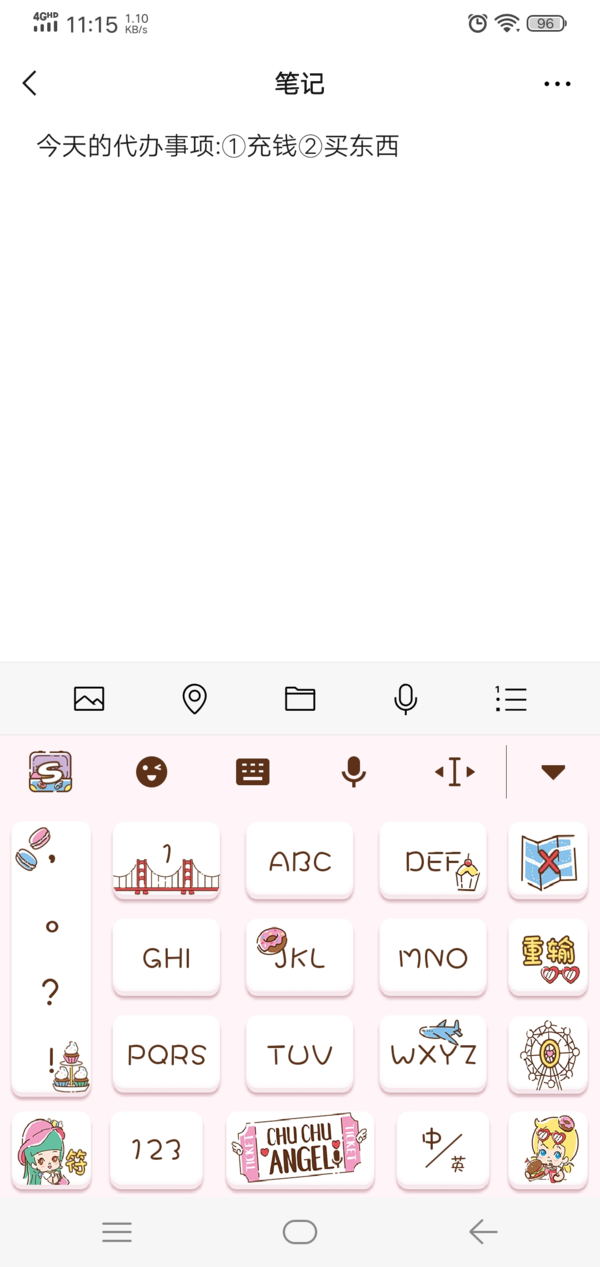Viewport: 600px width, 1267px height.
Task: Record voice using the note toolbar microphone
Action: (x=405, y=699)
